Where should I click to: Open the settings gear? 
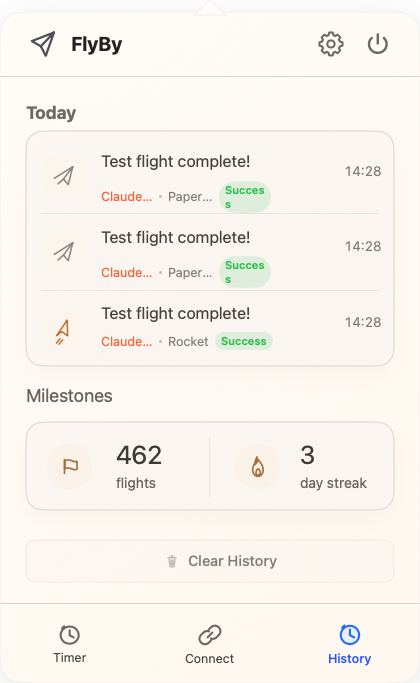tap(331, 44)
